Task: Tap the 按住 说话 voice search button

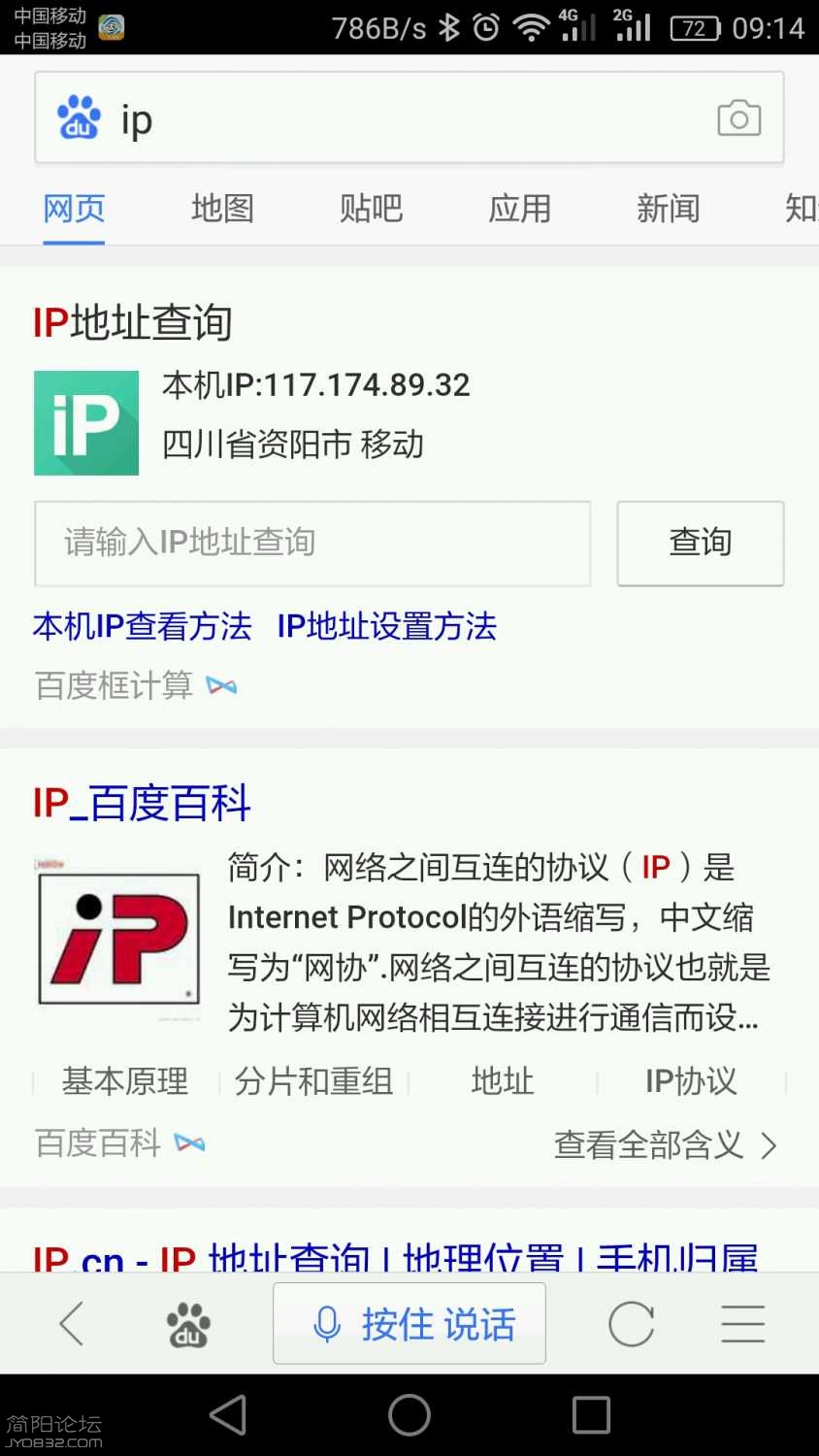Action: 409,1324
